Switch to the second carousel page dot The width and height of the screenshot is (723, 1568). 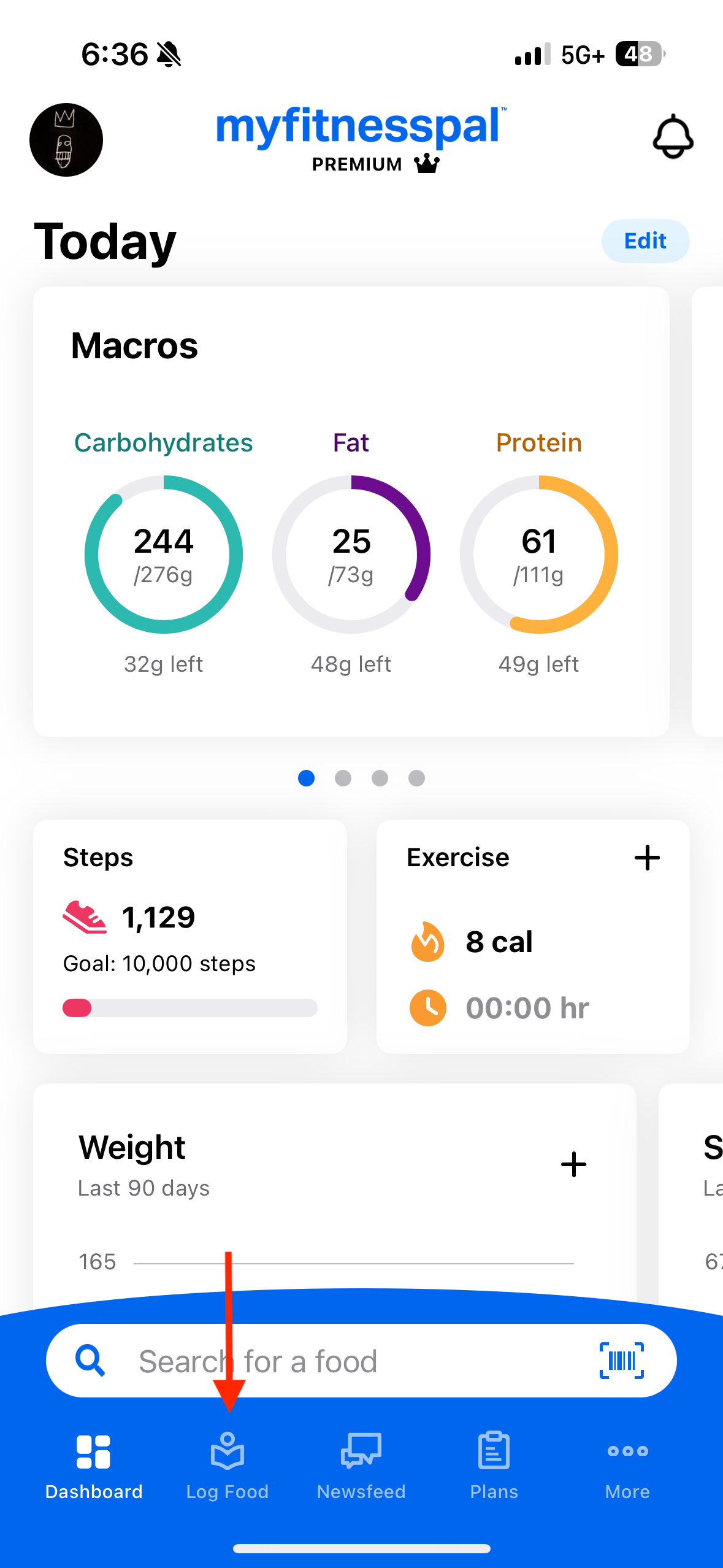coord(343,778)
